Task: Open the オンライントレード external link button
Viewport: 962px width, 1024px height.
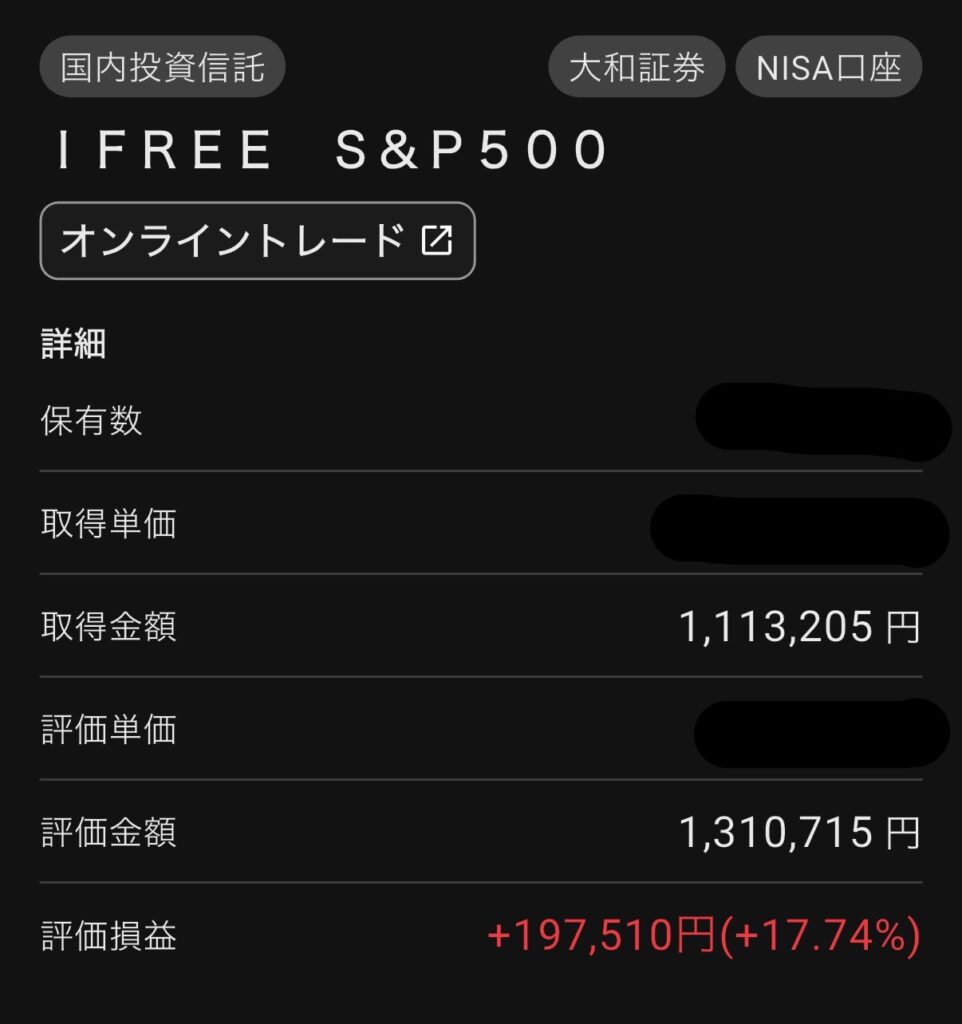Action: click(257, 241)
